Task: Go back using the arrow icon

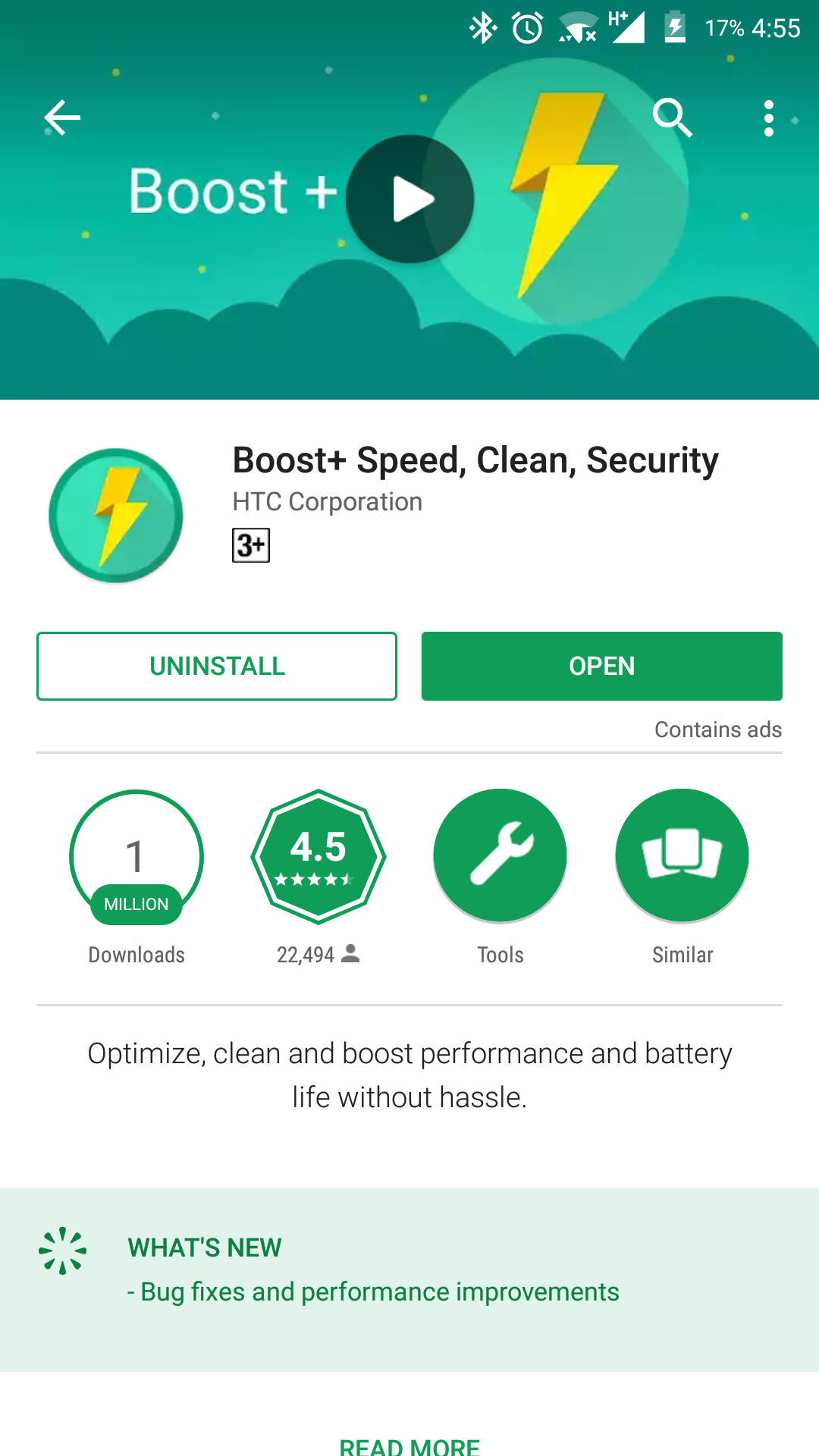Action: 62,118
